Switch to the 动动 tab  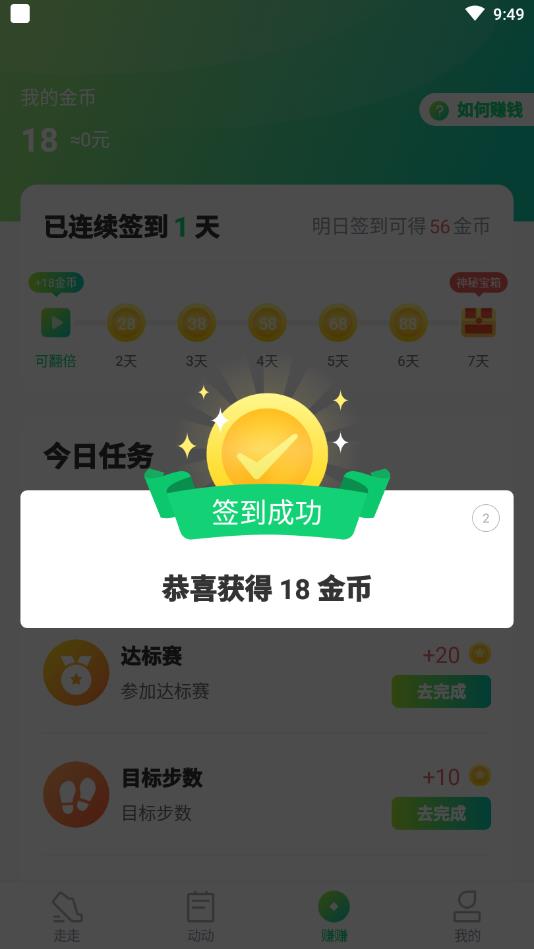pyautogui.click(x=200, y=916)
